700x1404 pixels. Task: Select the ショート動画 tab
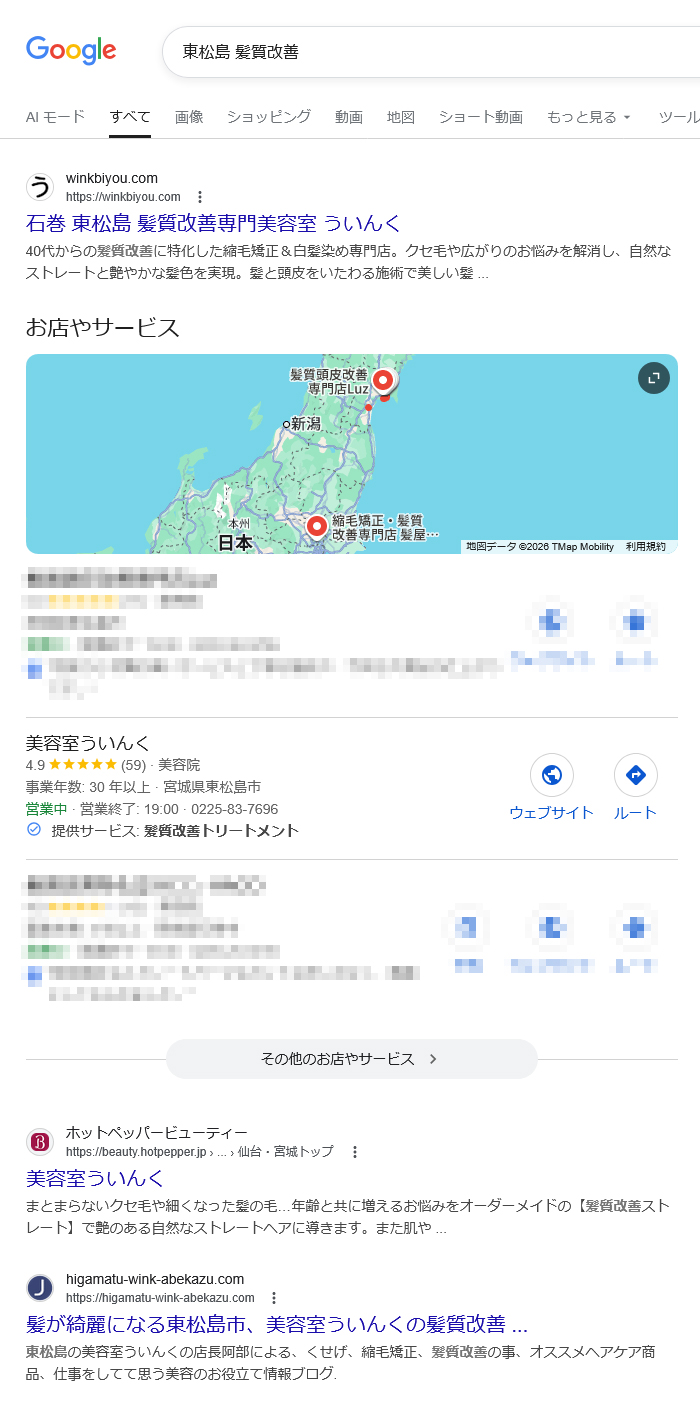481,117
